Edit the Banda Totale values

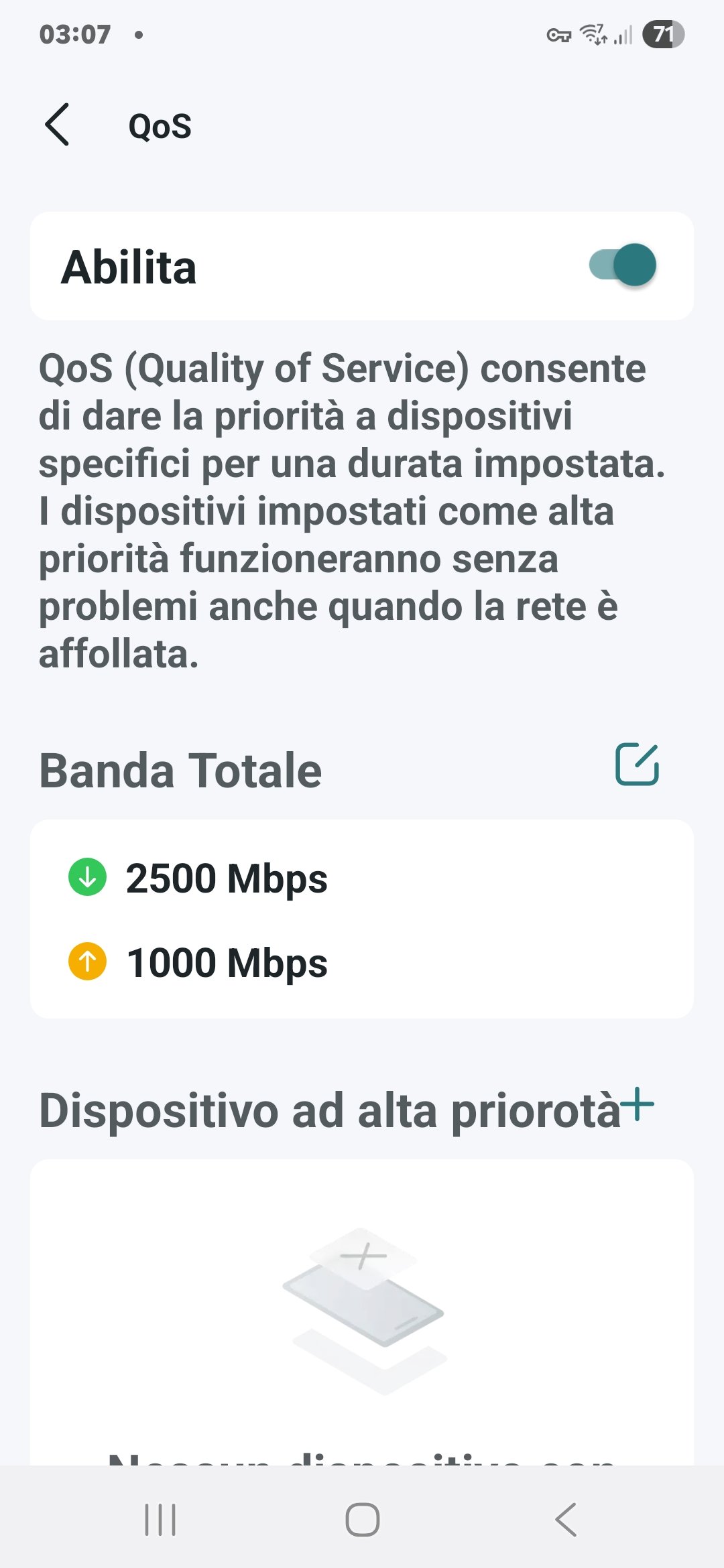click(637, 765)
